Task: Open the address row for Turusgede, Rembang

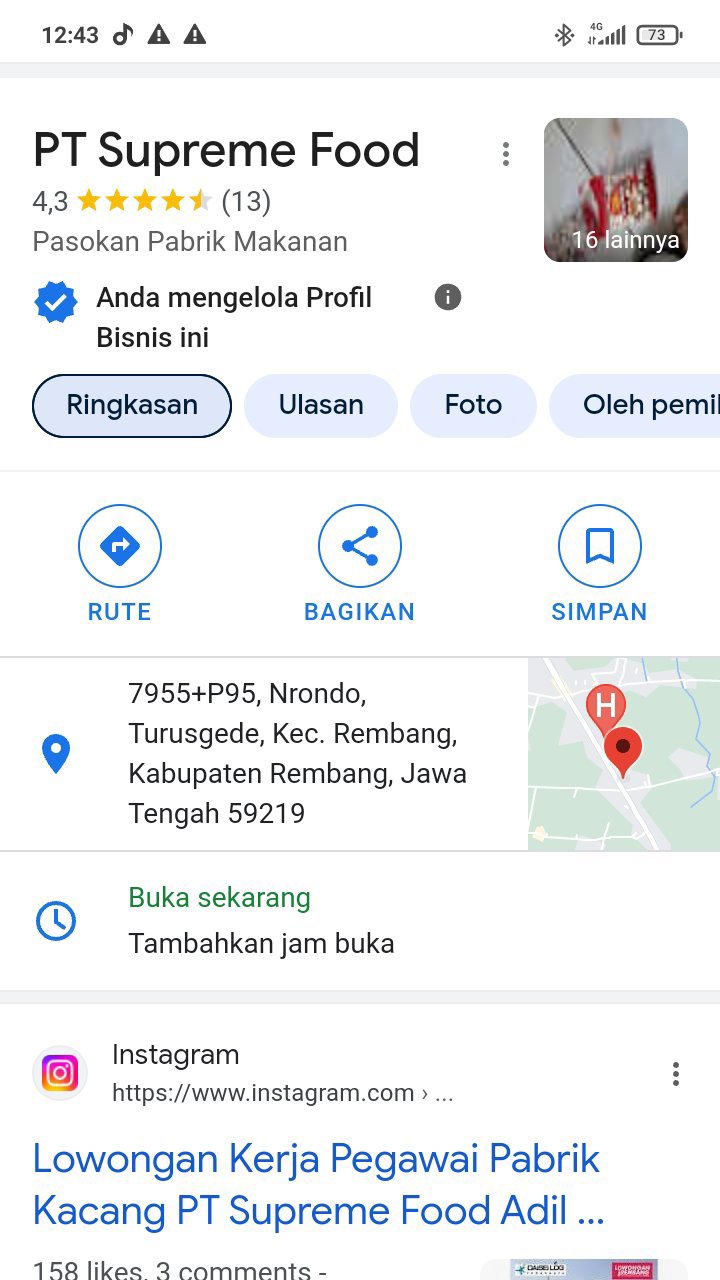Action: pos(296,753)
